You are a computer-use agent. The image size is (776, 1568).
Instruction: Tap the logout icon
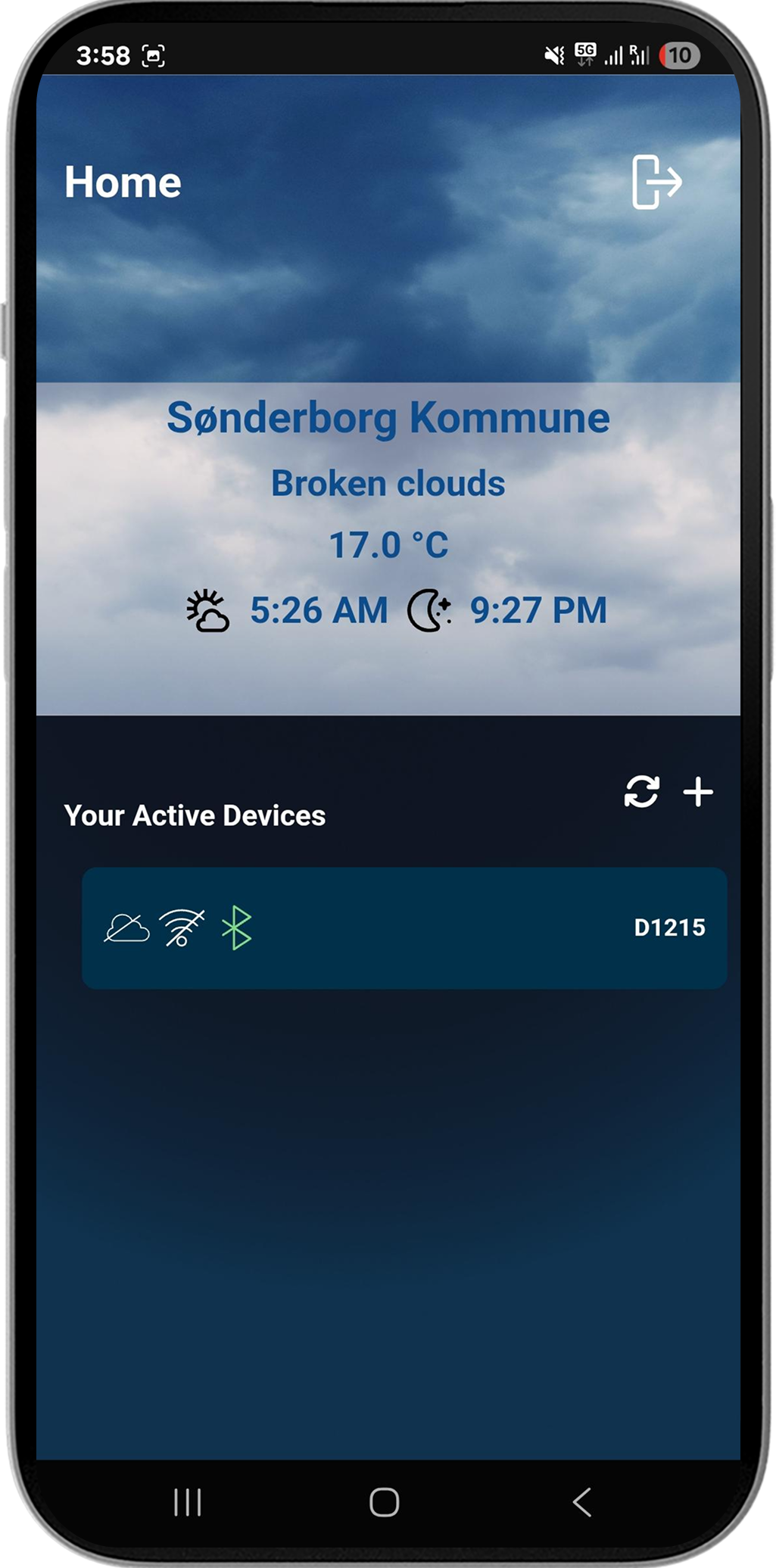pos(656,182)
